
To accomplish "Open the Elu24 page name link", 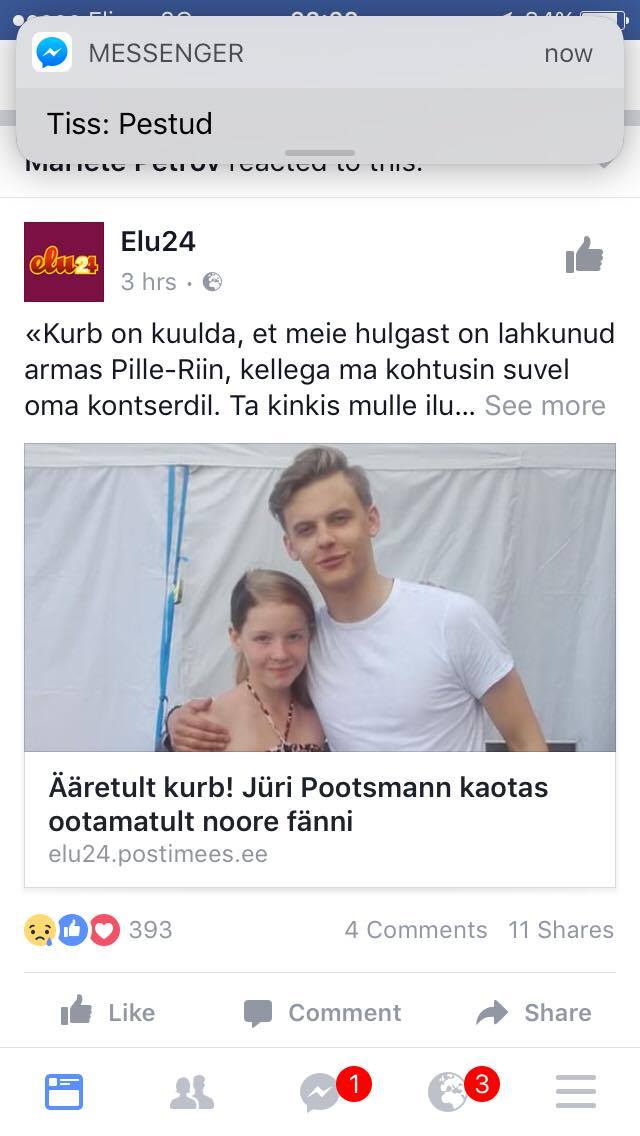I will [158, 242].
